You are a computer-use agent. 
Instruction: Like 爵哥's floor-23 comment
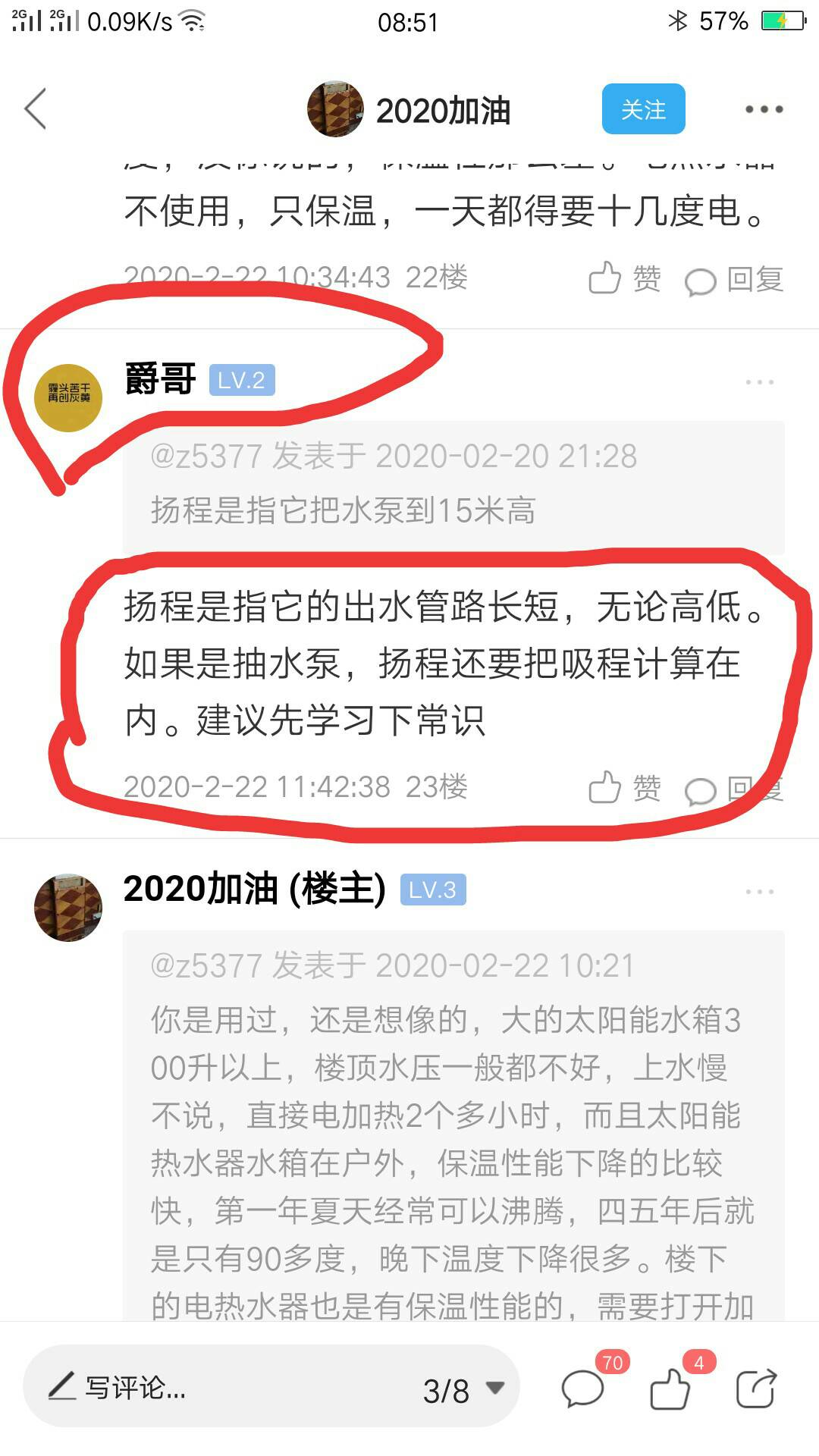(x=624, y=788)
